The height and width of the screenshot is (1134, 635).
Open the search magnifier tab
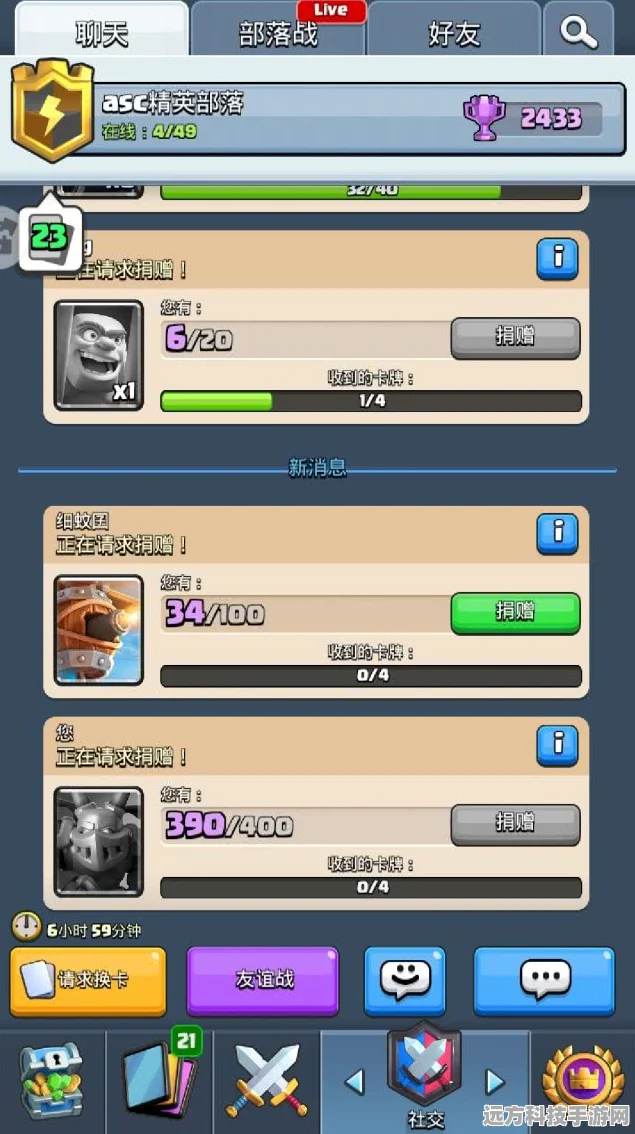tap(578, 32)
